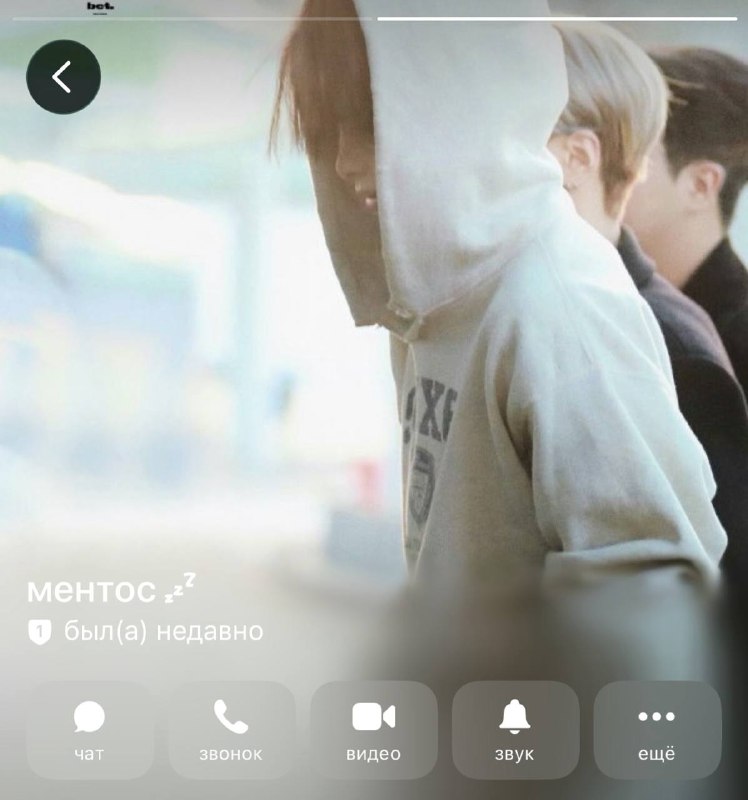
Task: Open chat with ментос
Action: tap(90, 730)
